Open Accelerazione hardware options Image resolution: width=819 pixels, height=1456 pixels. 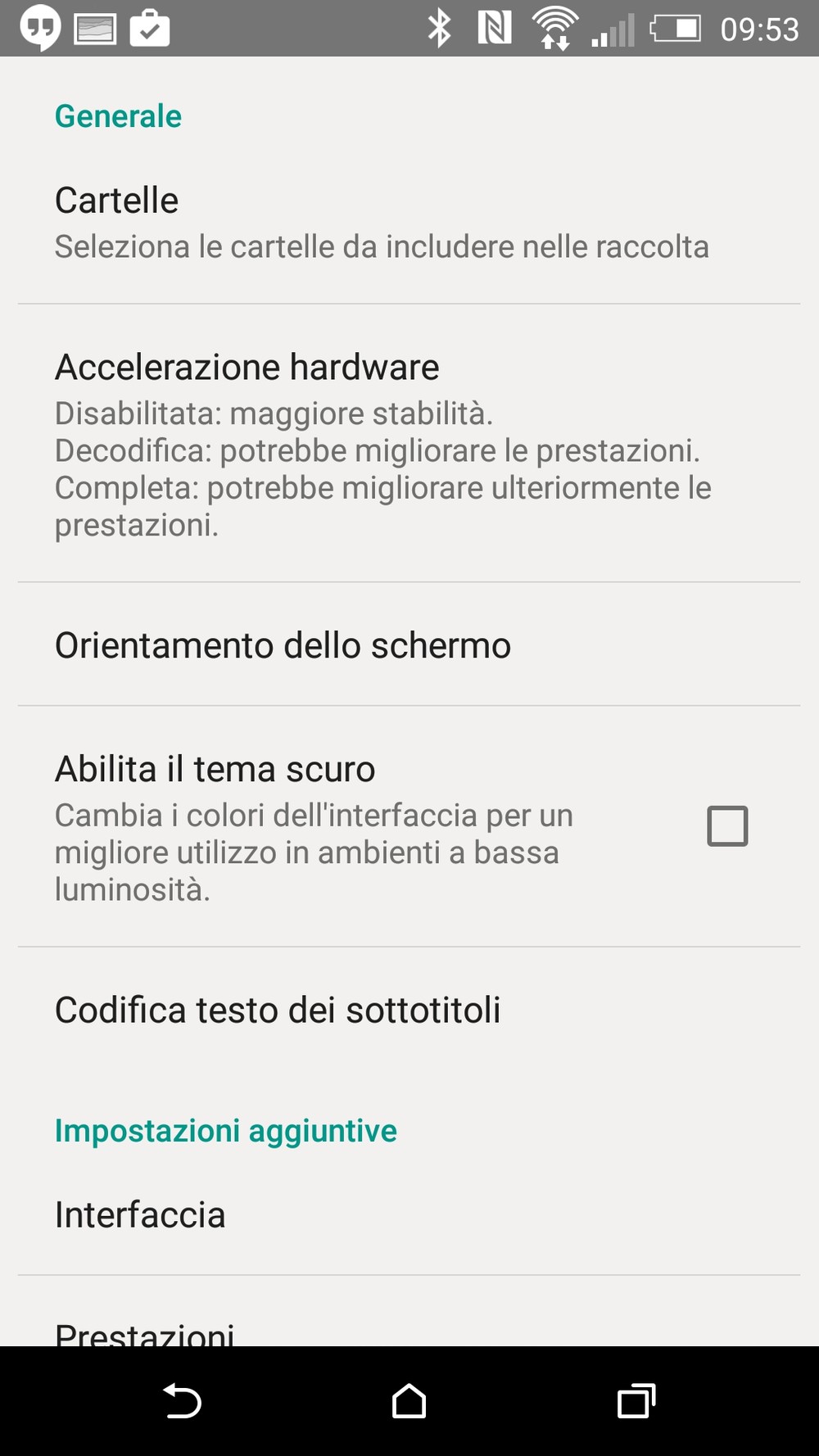point(409,444)
